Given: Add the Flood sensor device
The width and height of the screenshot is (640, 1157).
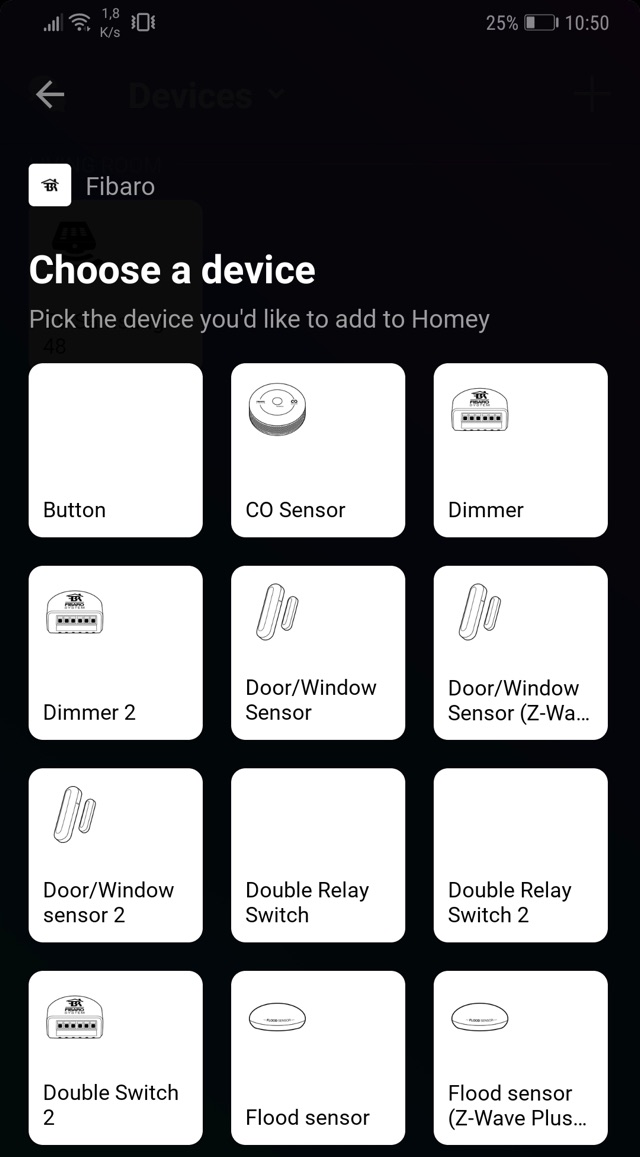Looking at the screenshot, I should [318, 1057].
